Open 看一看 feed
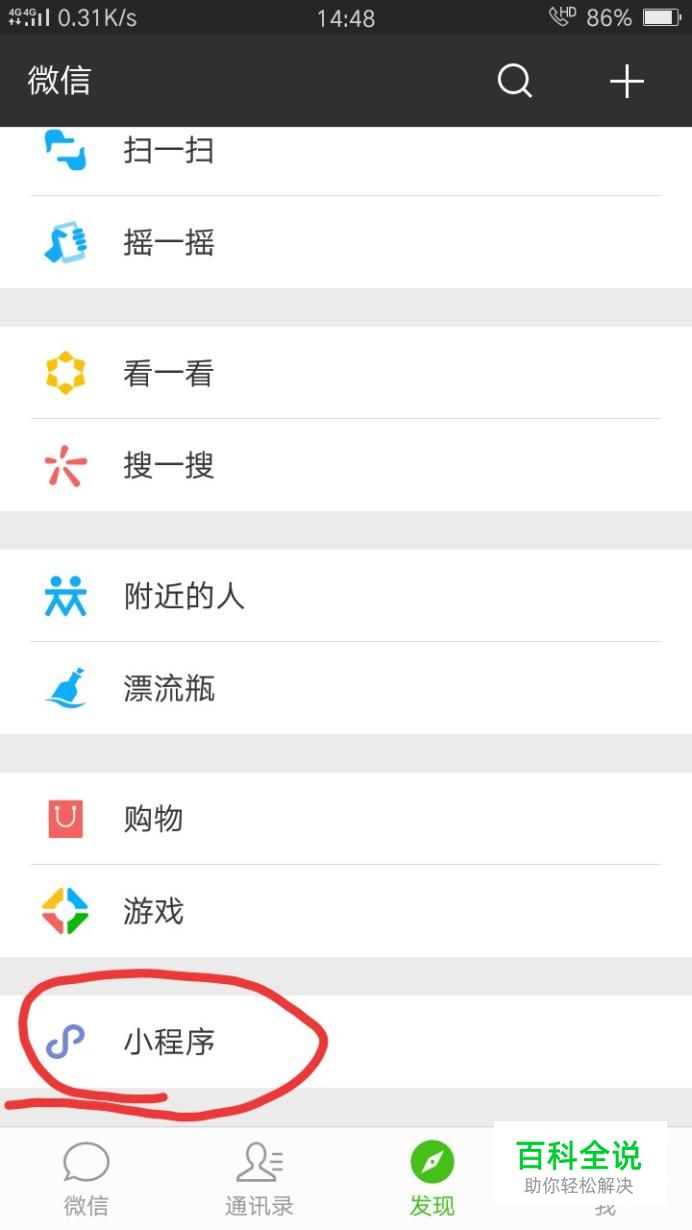Image resolution: width=692 pixels, height=1230 pixels. point(168,374)
